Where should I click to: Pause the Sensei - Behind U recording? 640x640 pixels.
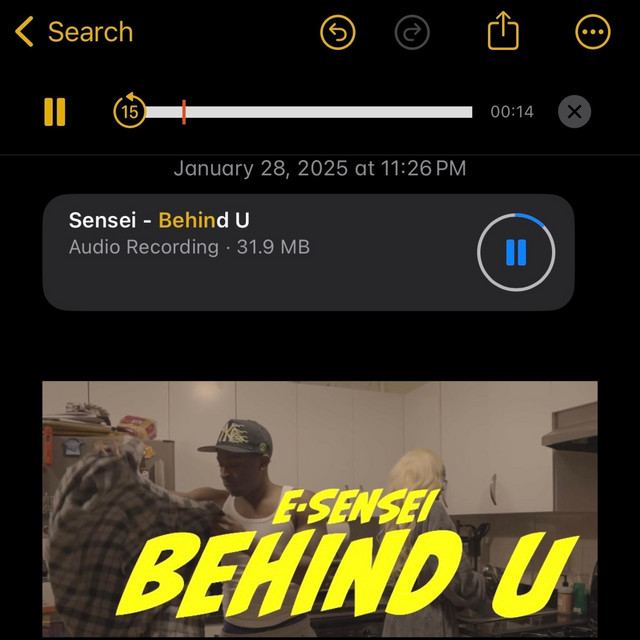515,251
